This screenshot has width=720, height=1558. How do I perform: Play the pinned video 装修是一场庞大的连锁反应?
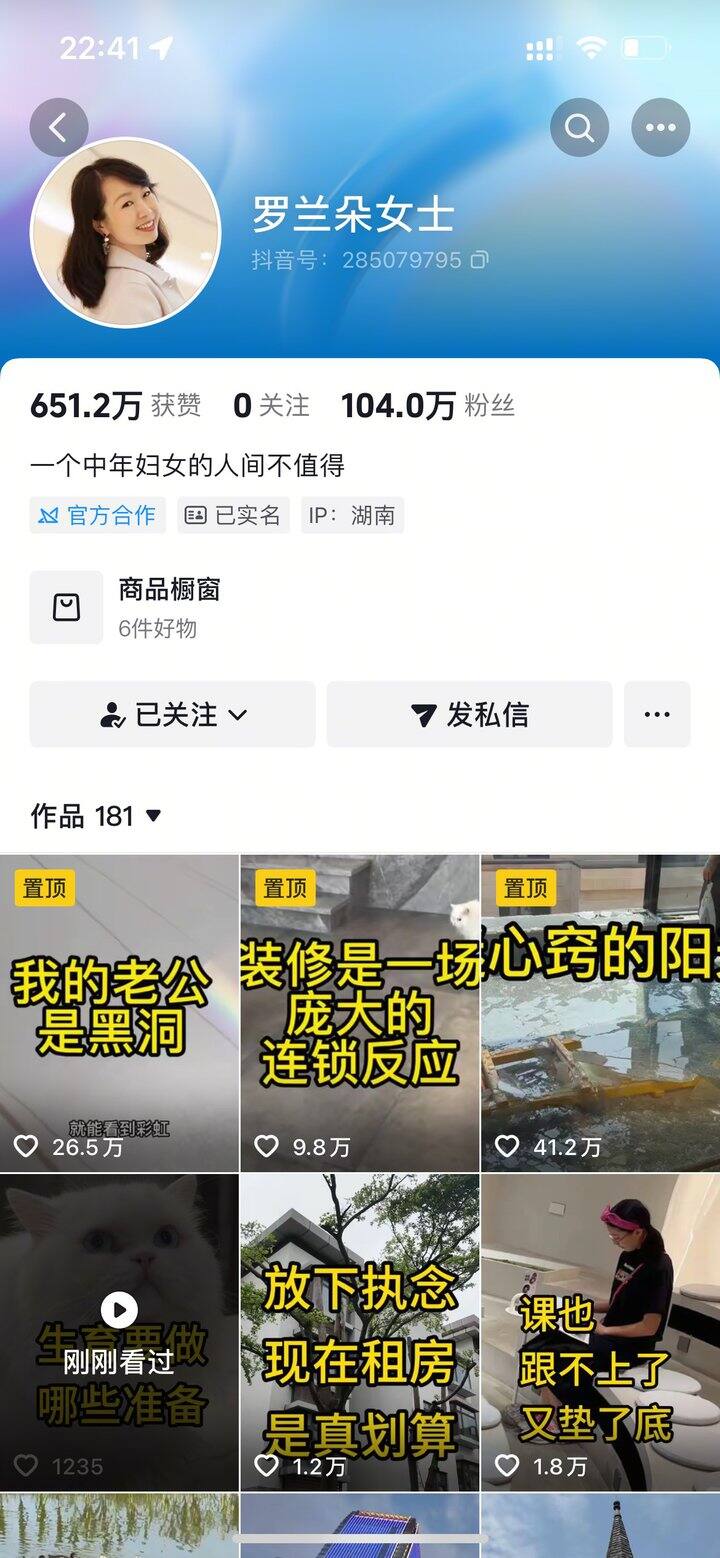pyautogui.click(x=360, y=1012)
